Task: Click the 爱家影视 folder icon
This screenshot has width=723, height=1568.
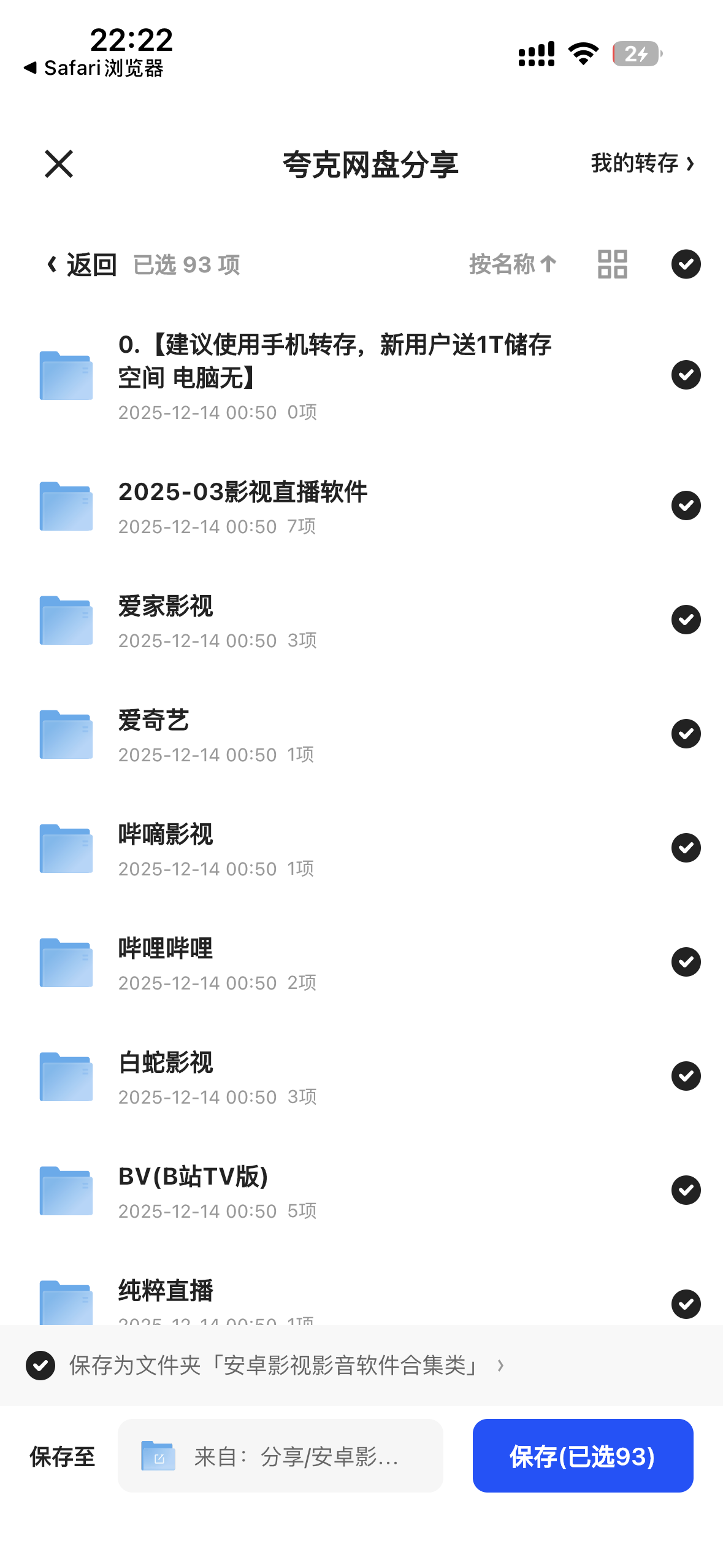Action: point(65,620)
